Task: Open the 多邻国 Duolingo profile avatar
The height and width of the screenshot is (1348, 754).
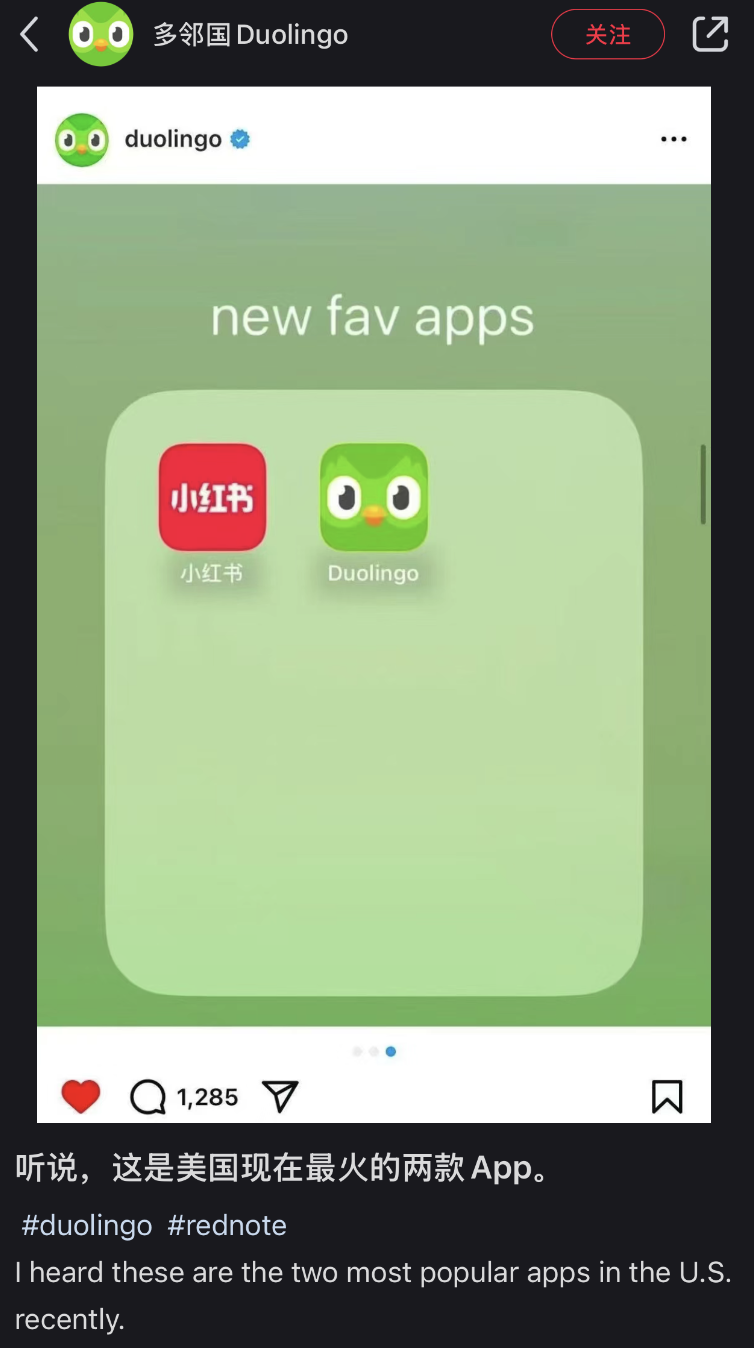Action: click(x=100, y=35)
